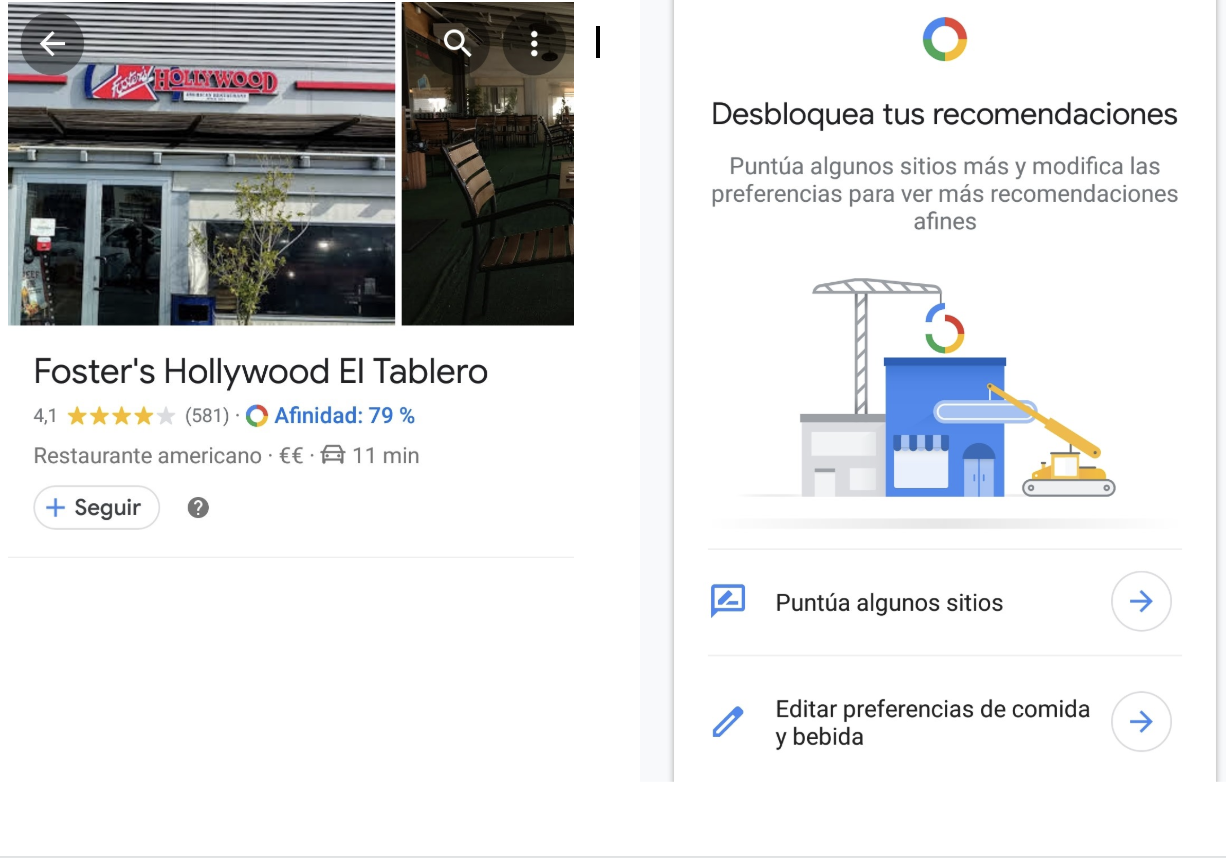View the Foster's Hollywood storefront photo

[x=200, y=200]
